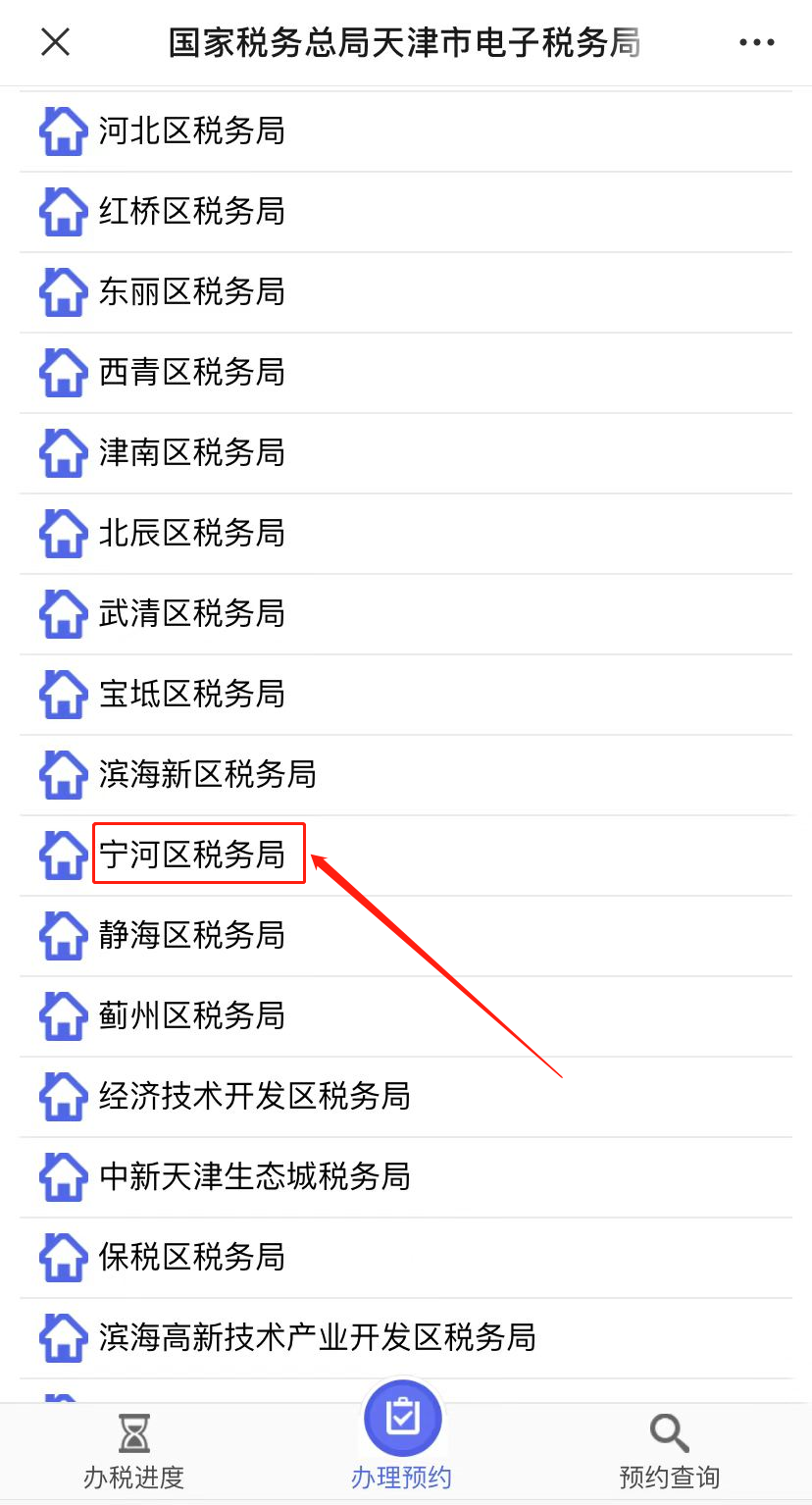Image resolution: width=812 pixels, height=1505 pixels.
Task: Switch to the 办税进度 tab
Action: point(134,1452)
